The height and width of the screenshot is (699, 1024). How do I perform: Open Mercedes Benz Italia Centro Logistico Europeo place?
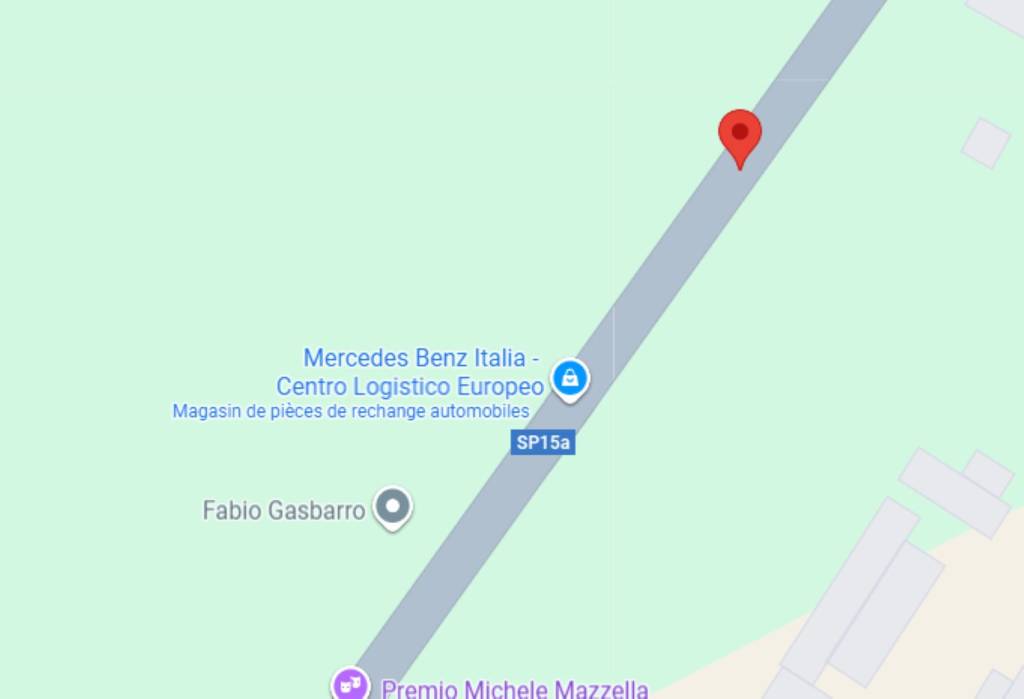pos(570,378)
